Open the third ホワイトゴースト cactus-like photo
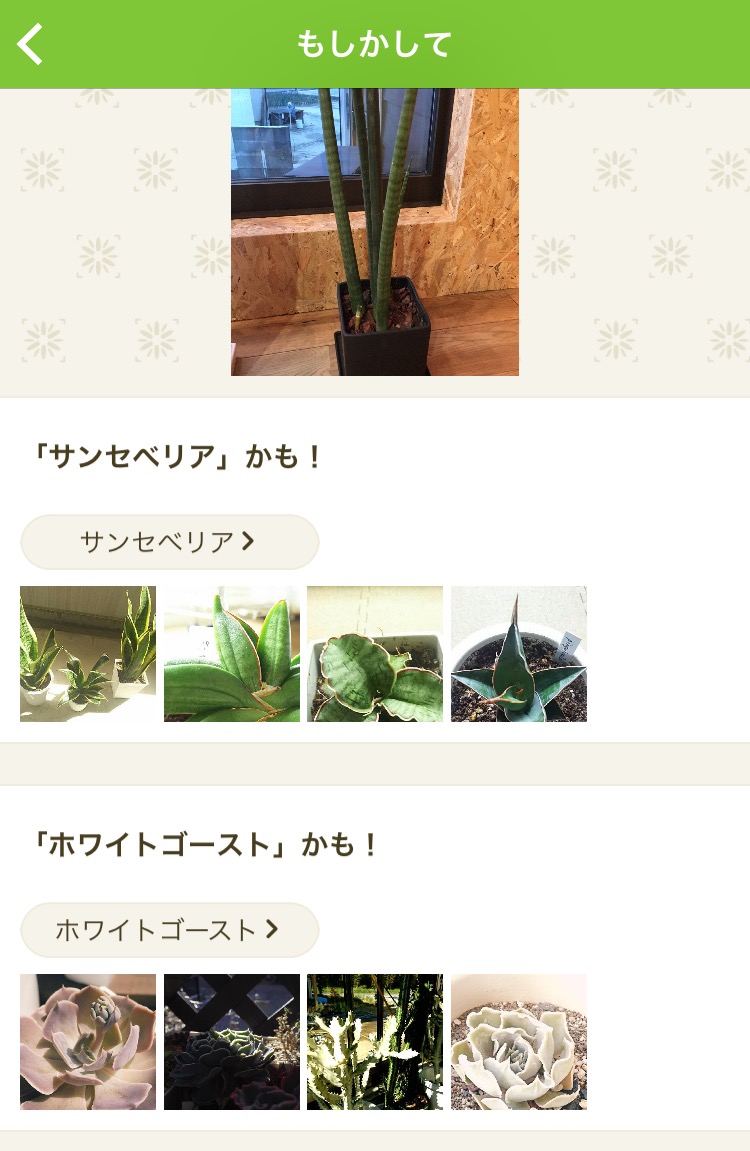This screenshot has height=1151, width=750. (375, 1042)
